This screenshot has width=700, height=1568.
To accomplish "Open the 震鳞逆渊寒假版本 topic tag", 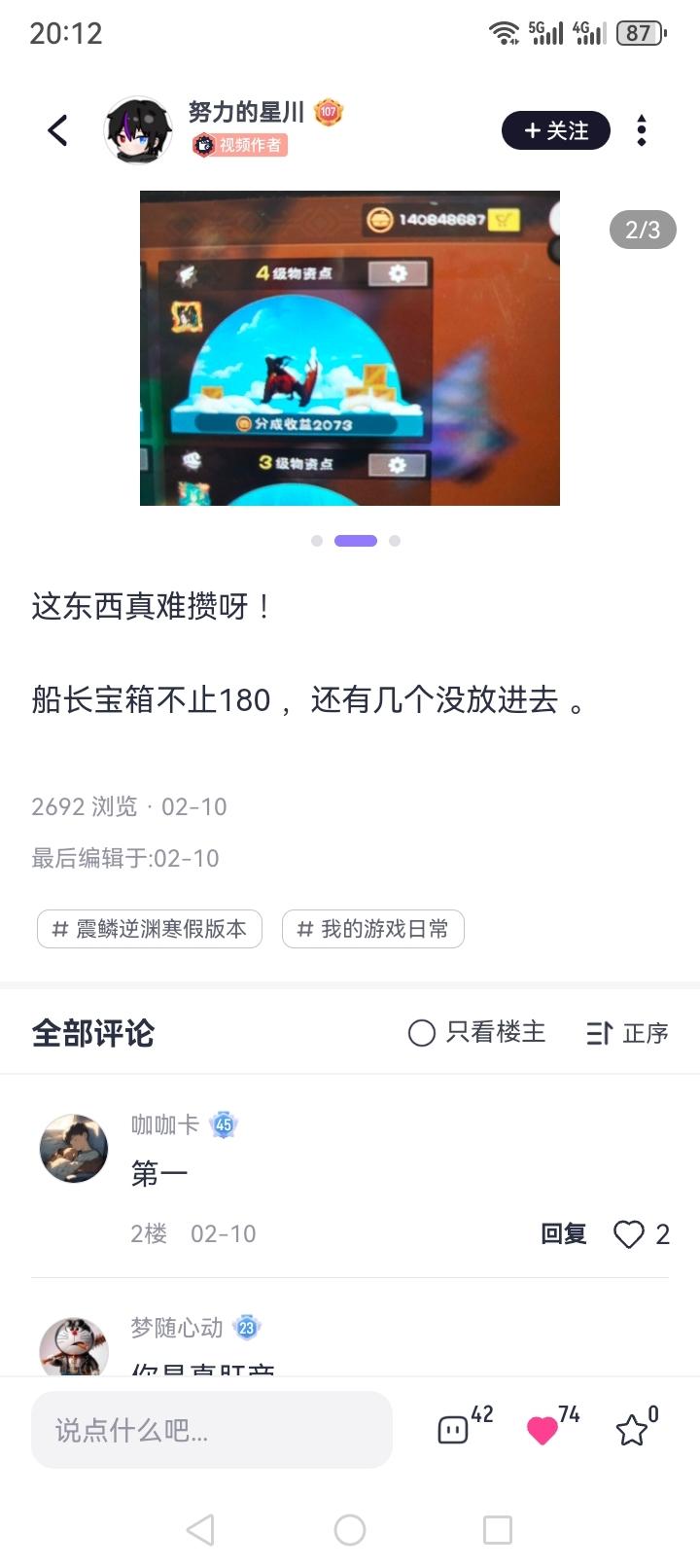I will pyautogui.click(x=148, y=929).
